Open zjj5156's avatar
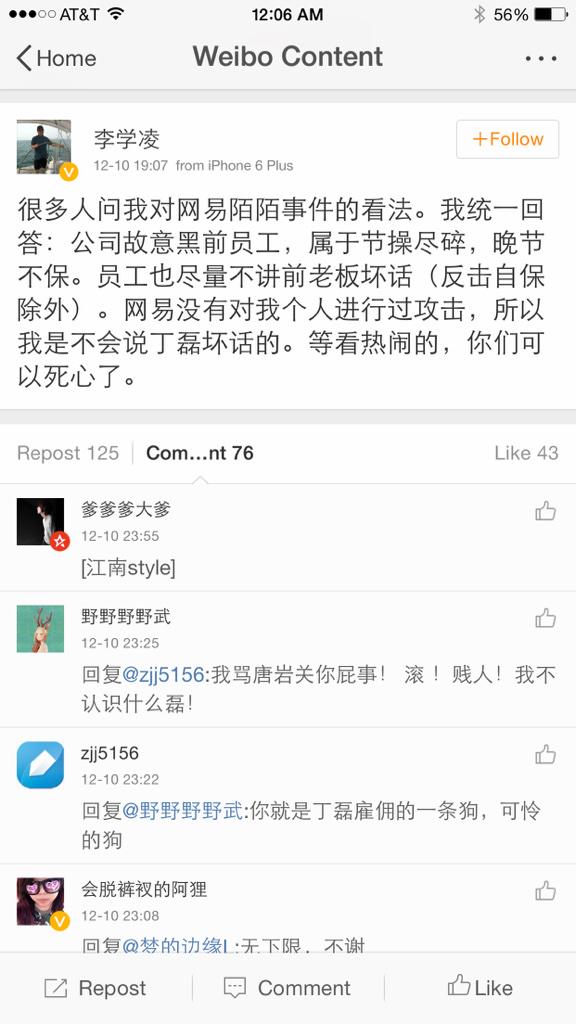576x1024 pixels. point(40,765)
